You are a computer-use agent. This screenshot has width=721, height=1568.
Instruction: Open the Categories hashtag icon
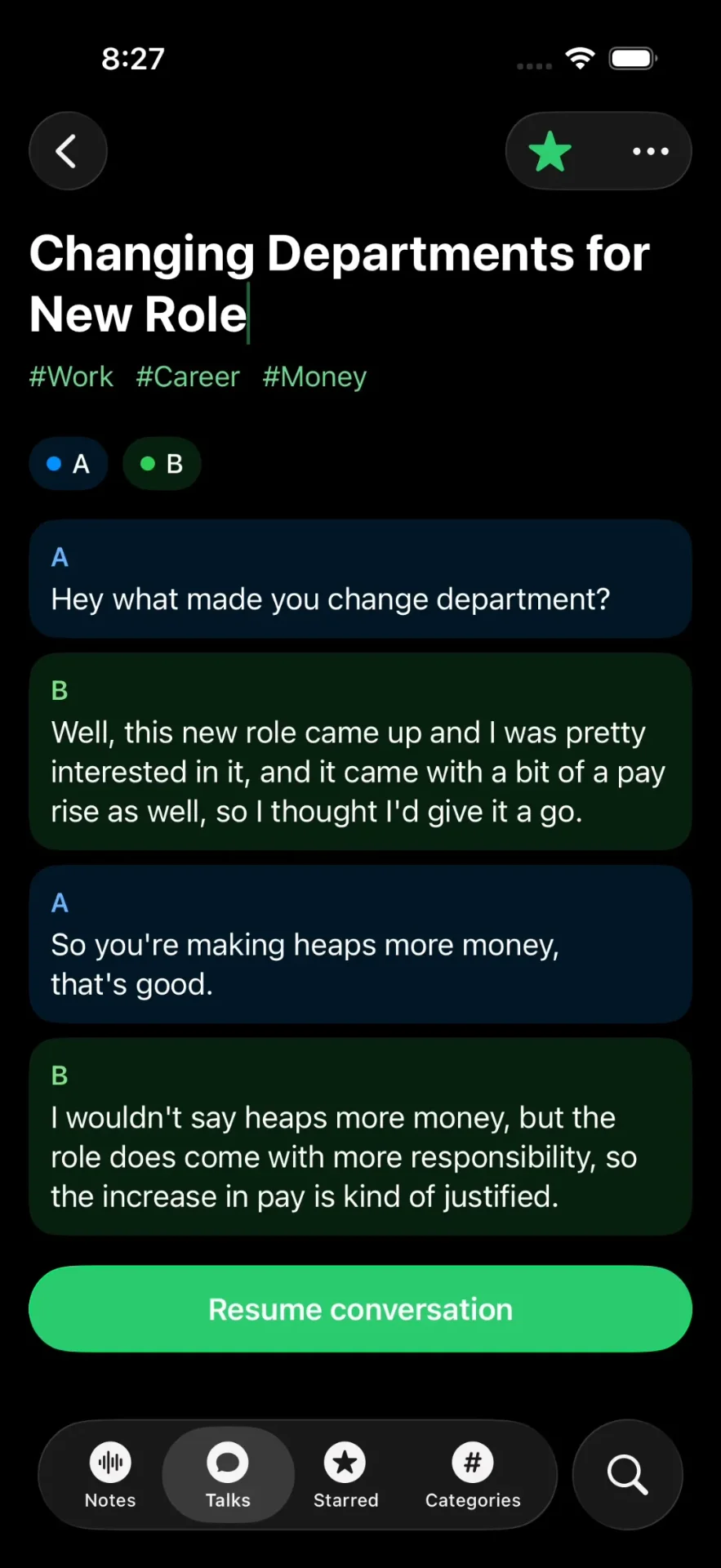coord(472,1474)
